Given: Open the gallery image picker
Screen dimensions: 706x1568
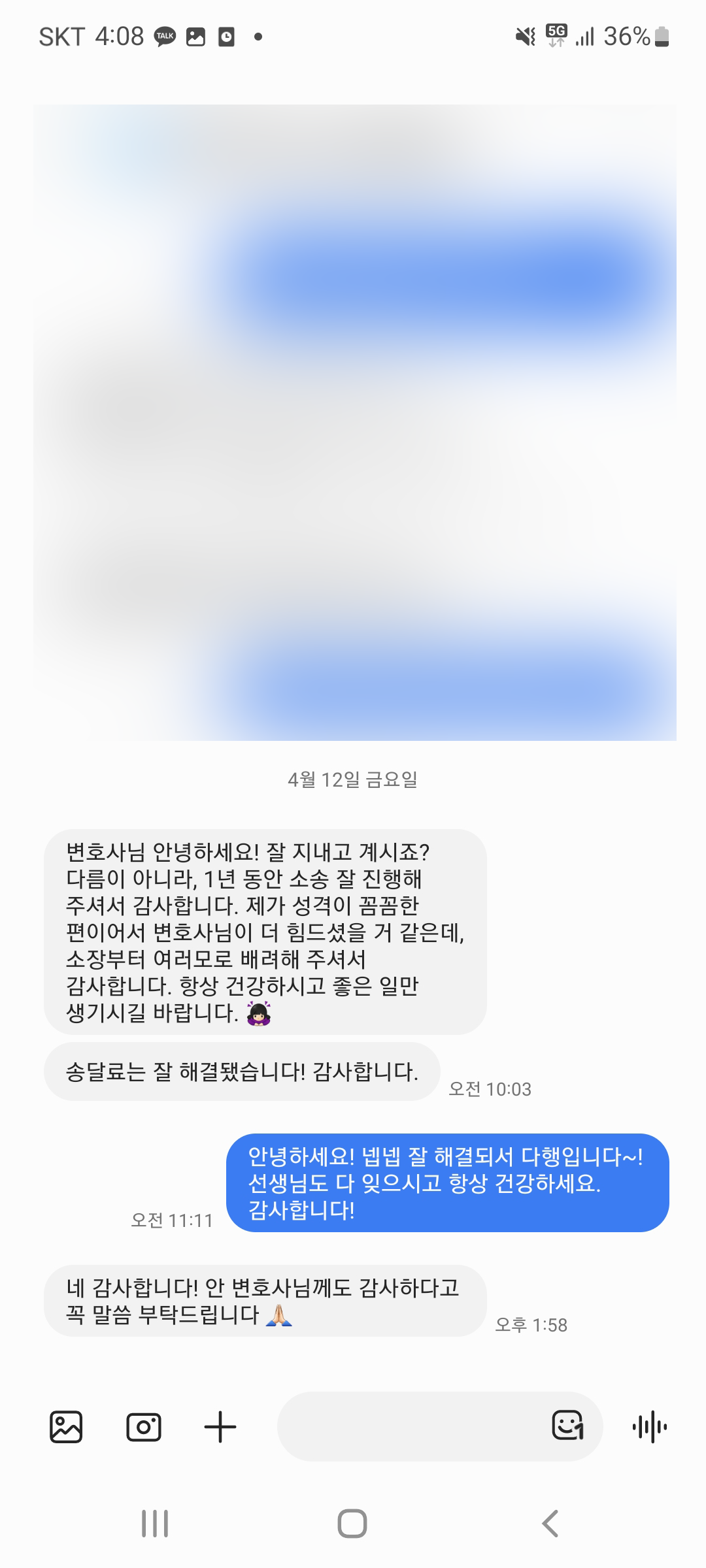Looking at the screenshot, I should click(x=66, y=1427).
